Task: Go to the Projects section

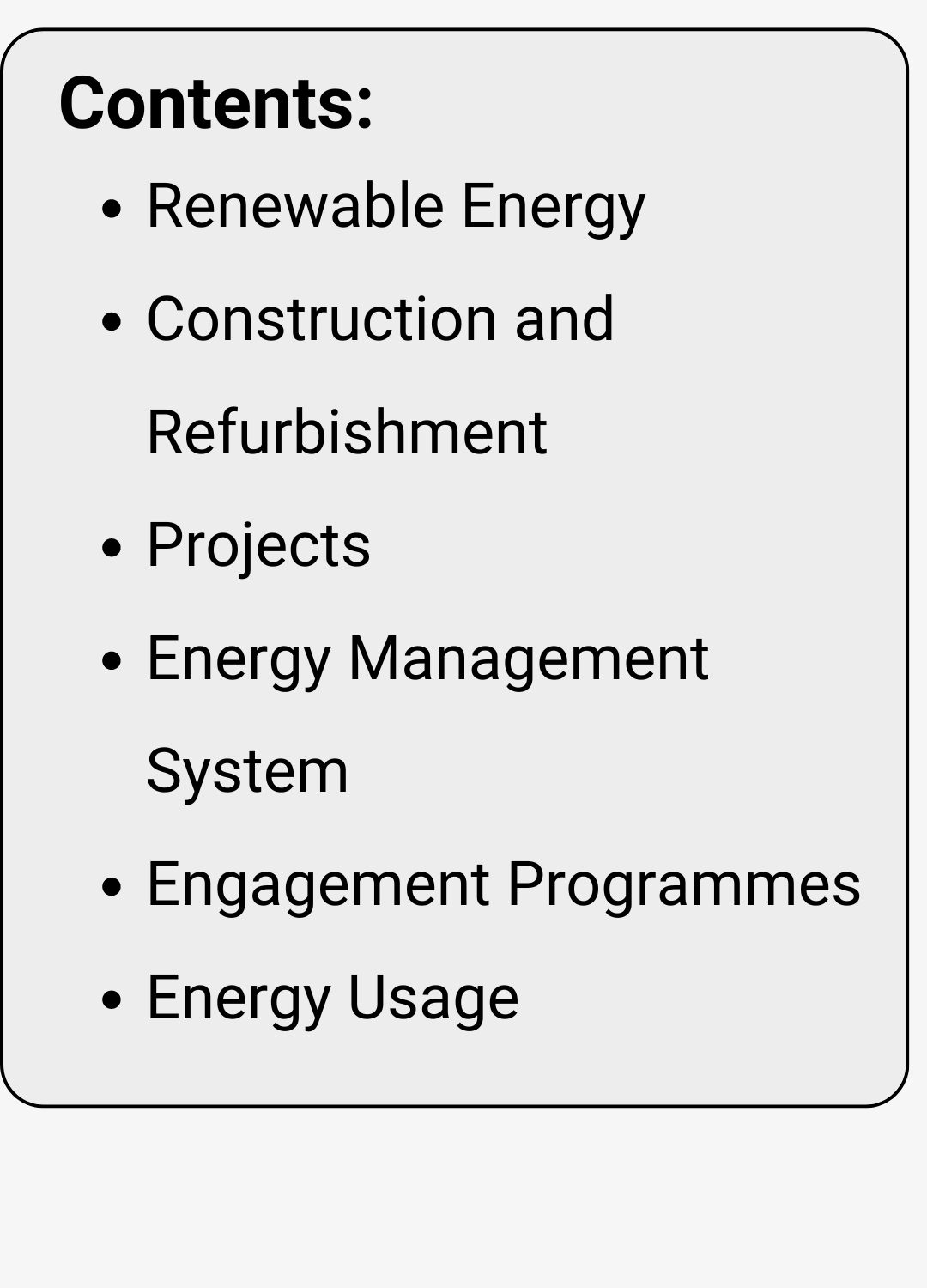Action: pyautogui.click(x=258, y=545)
